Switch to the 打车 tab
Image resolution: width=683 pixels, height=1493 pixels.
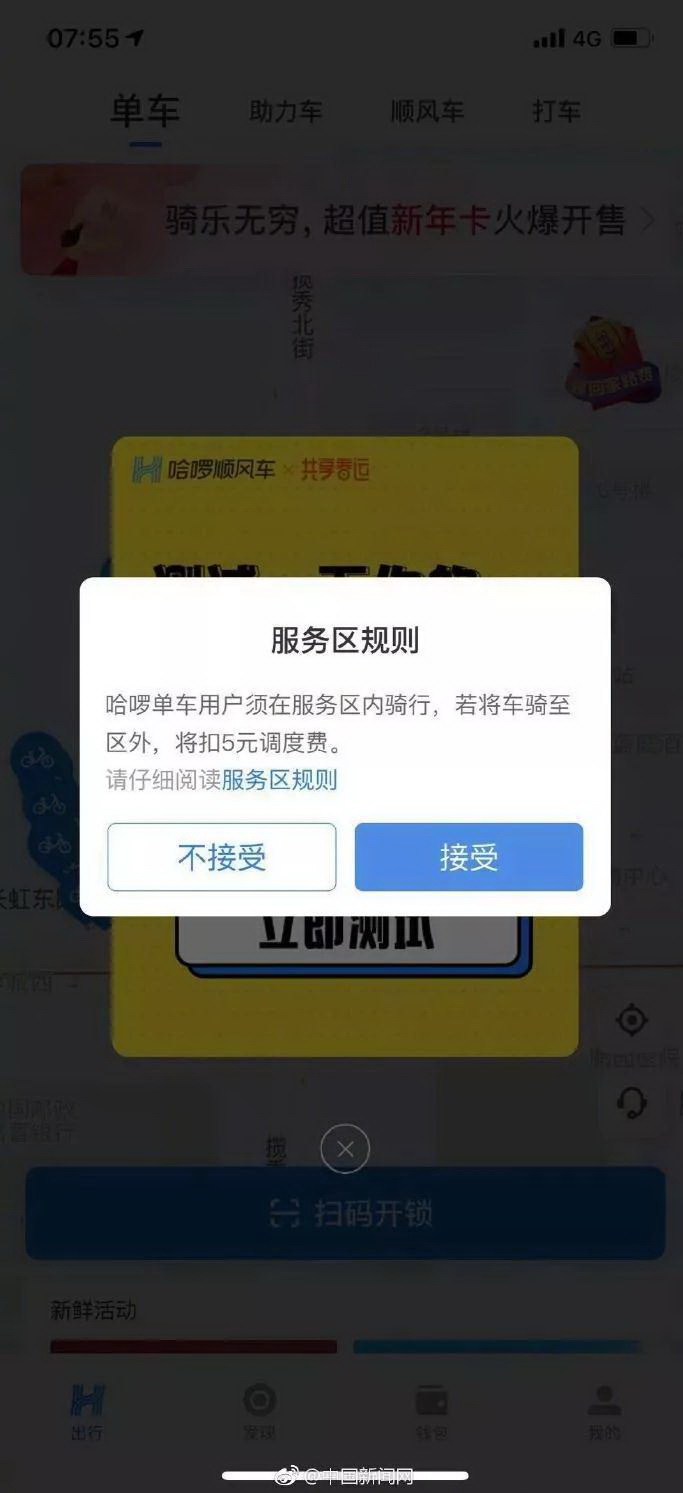click(556, 111)
